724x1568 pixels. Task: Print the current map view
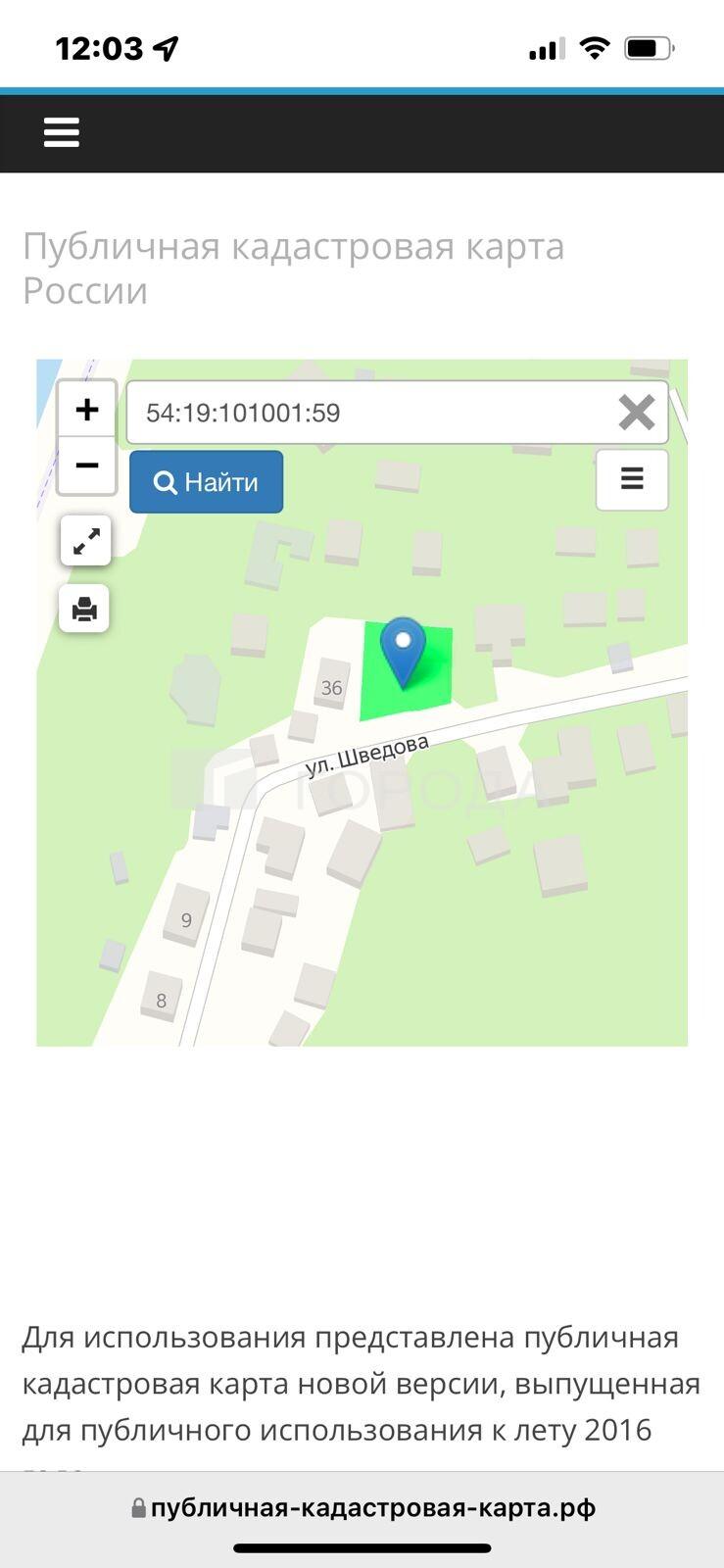pos(85,609)
